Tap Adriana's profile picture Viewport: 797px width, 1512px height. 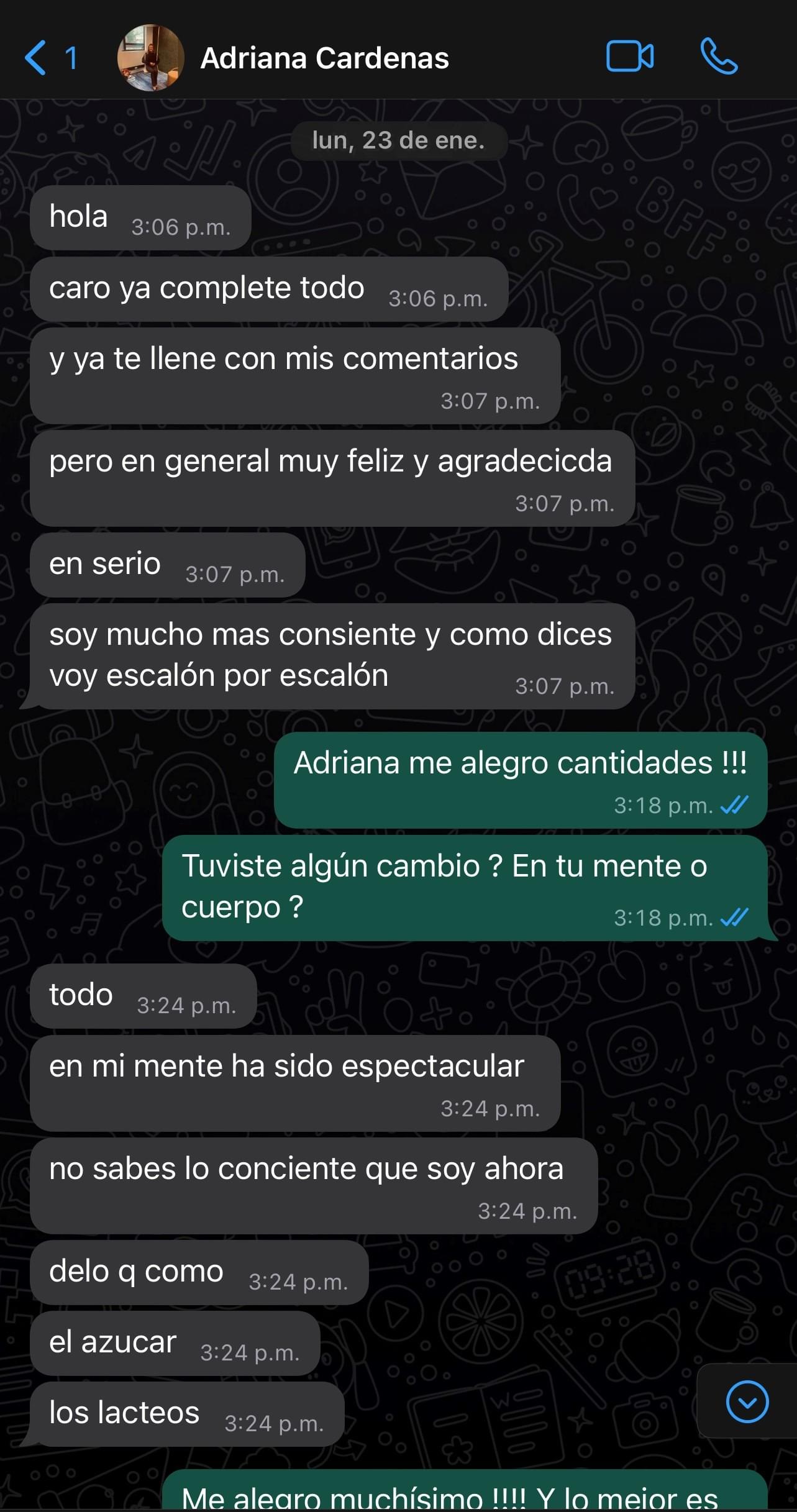click(x=150, y=58)
